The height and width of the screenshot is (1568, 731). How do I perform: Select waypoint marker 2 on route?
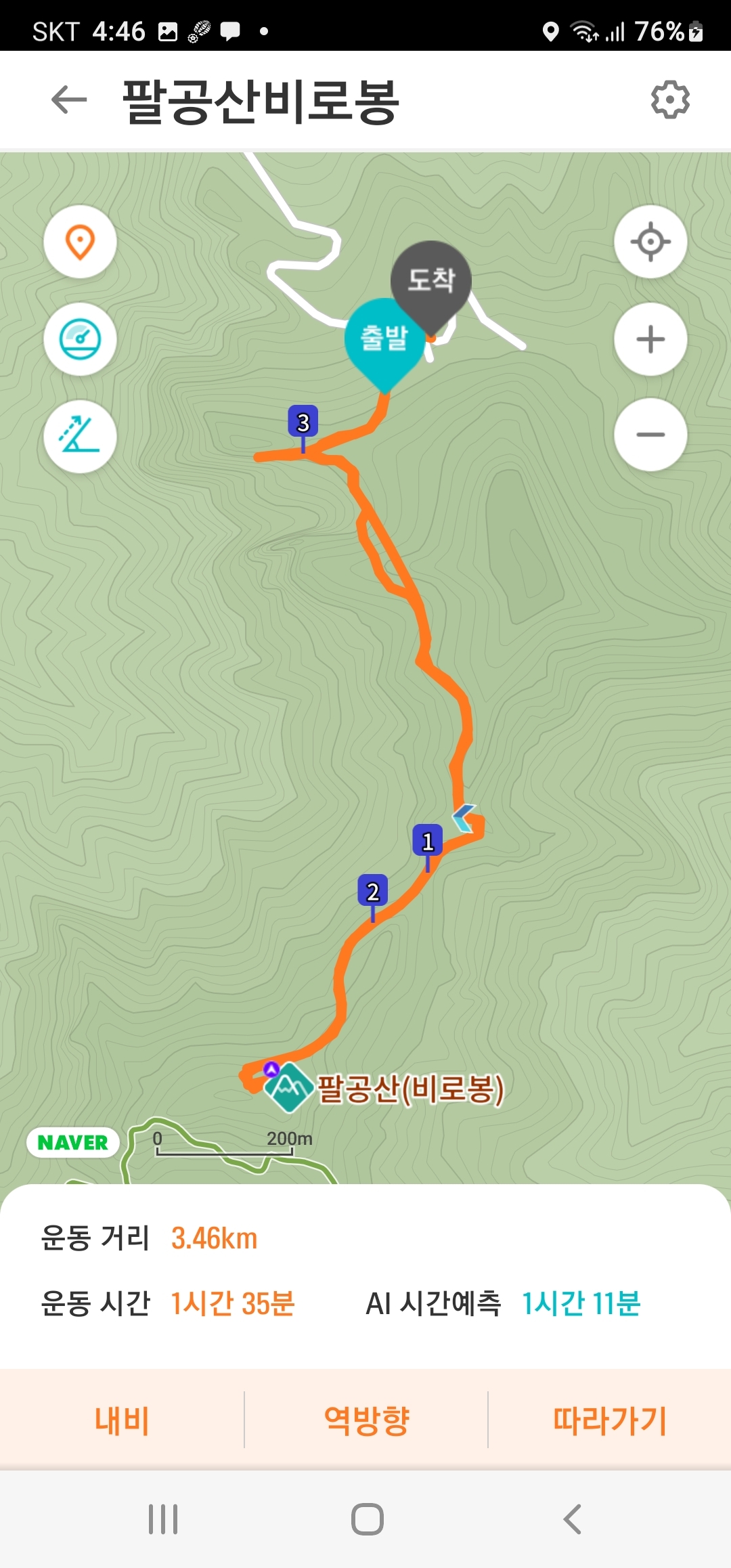click(x=373, y=892)
